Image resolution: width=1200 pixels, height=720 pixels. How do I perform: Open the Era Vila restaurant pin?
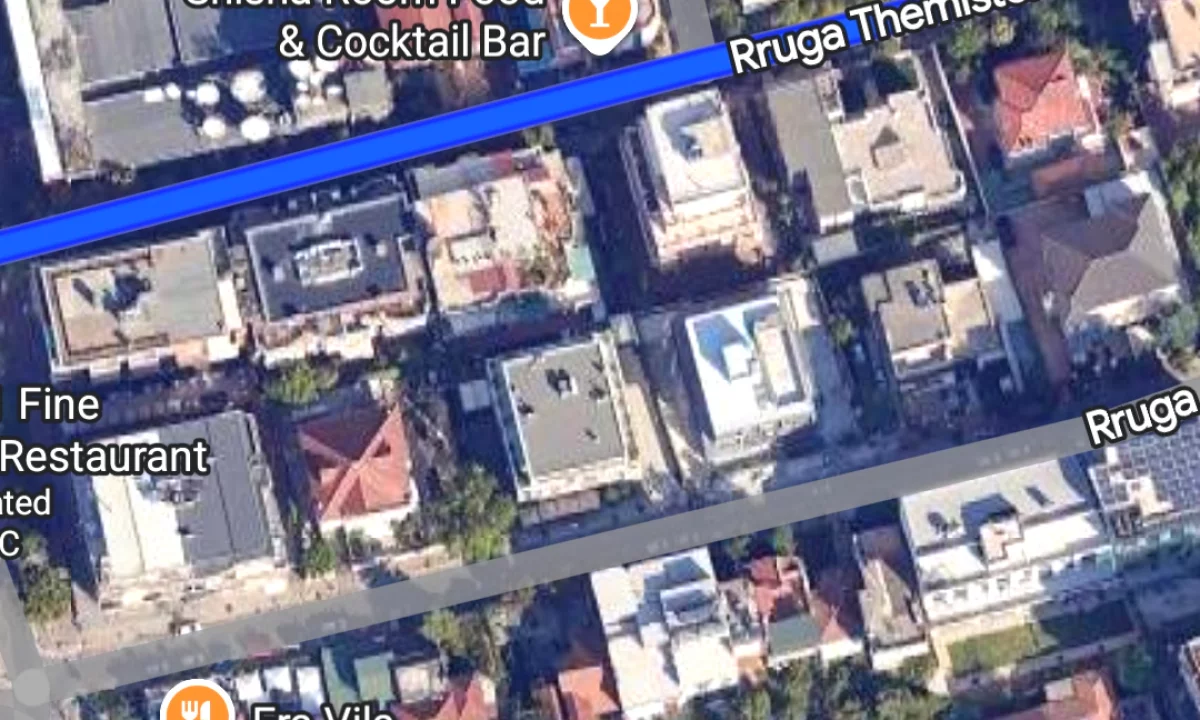coord(196,705)
